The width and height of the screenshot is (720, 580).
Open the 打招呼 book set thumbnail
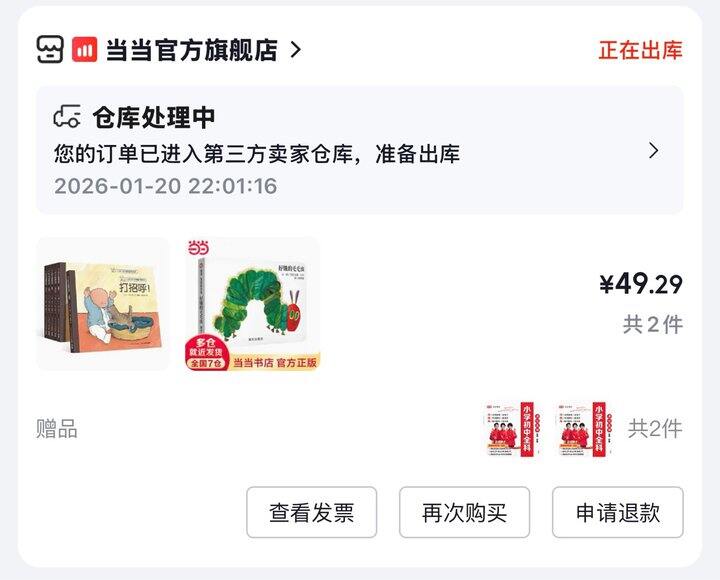click(x=103, y=304)
